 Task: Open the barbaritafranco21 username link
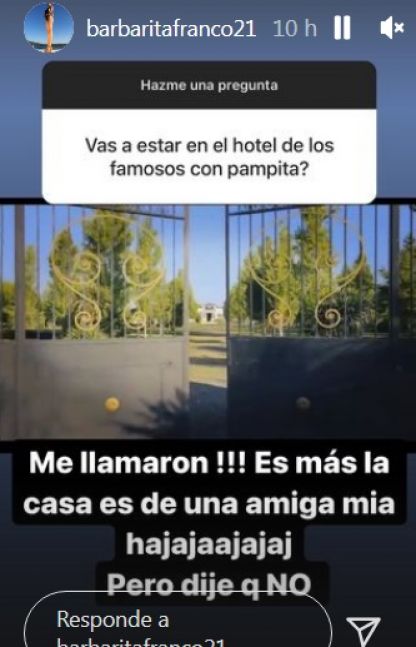(x=171, y=29)
